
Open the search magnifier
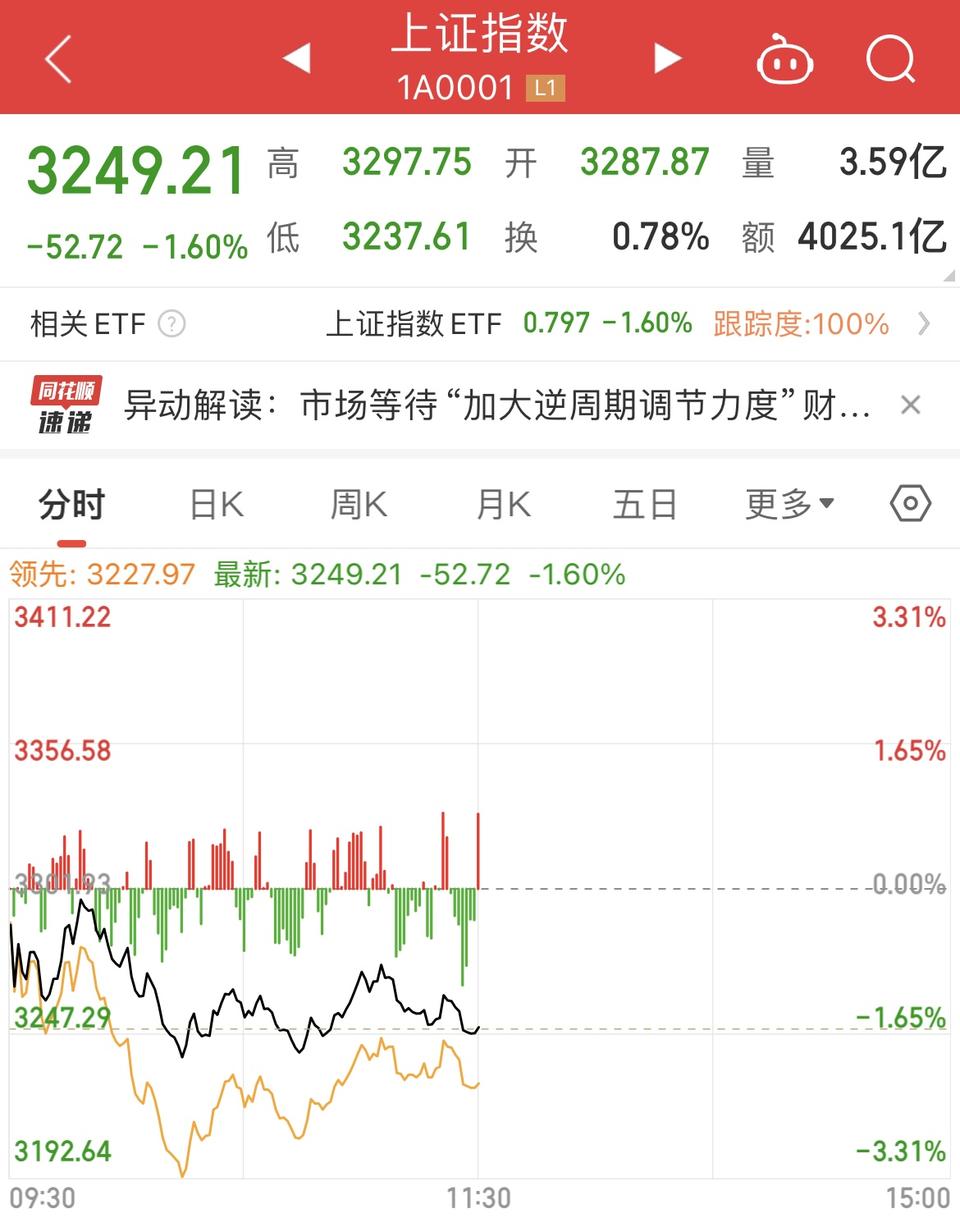[890, 59]
